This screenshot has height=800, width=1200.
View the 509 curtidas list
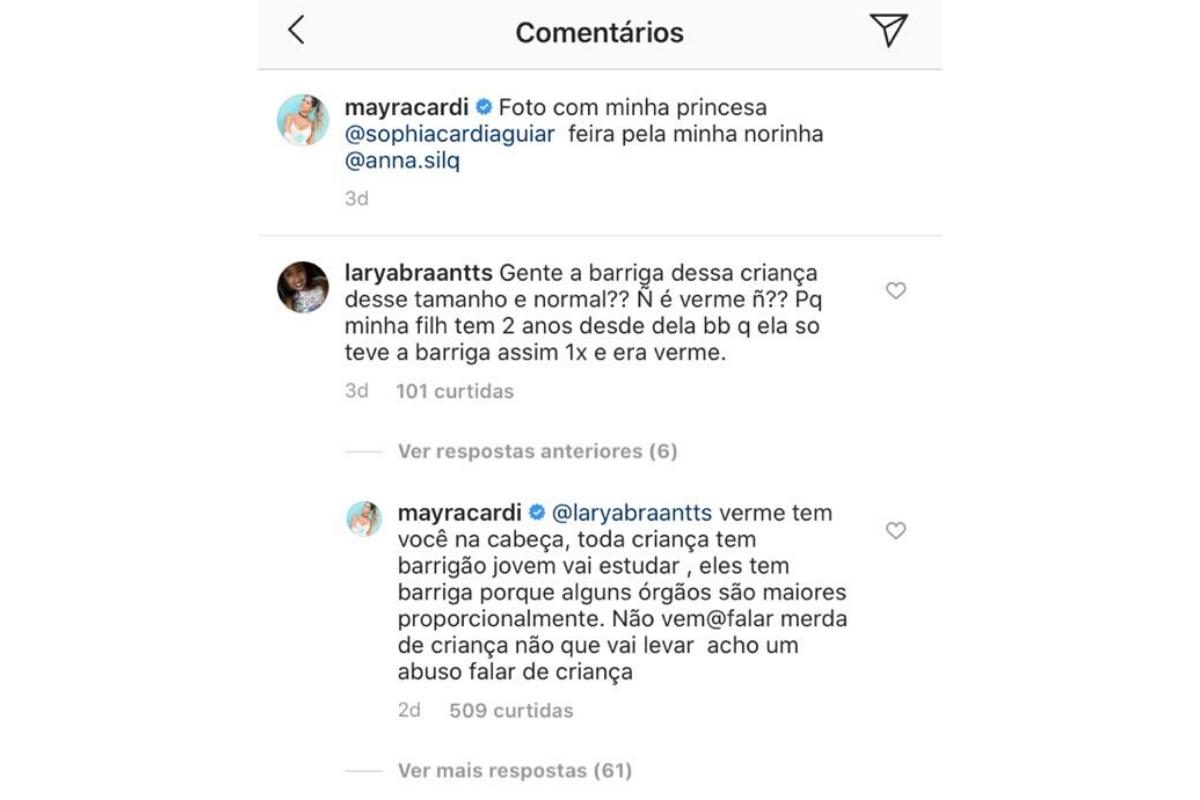point(510,711)
